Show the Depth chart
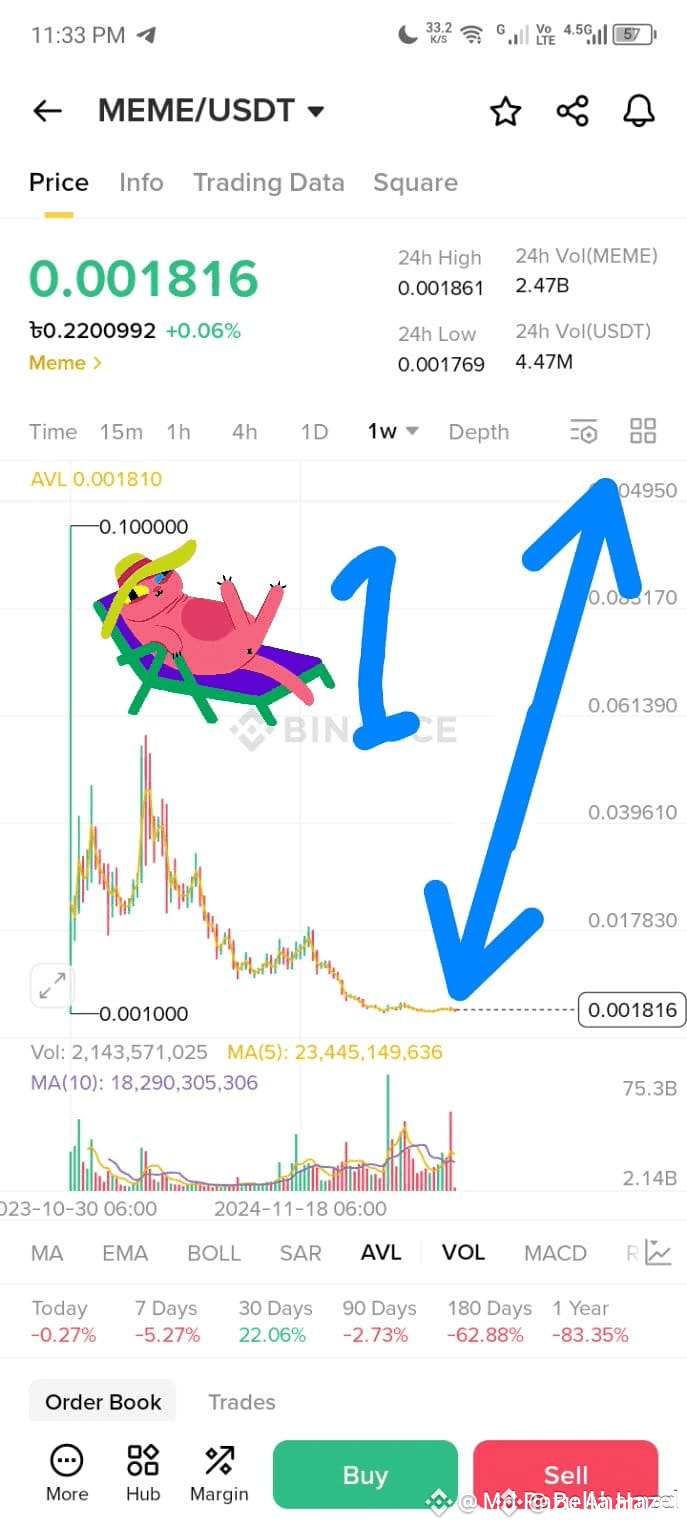 point(478,432)
